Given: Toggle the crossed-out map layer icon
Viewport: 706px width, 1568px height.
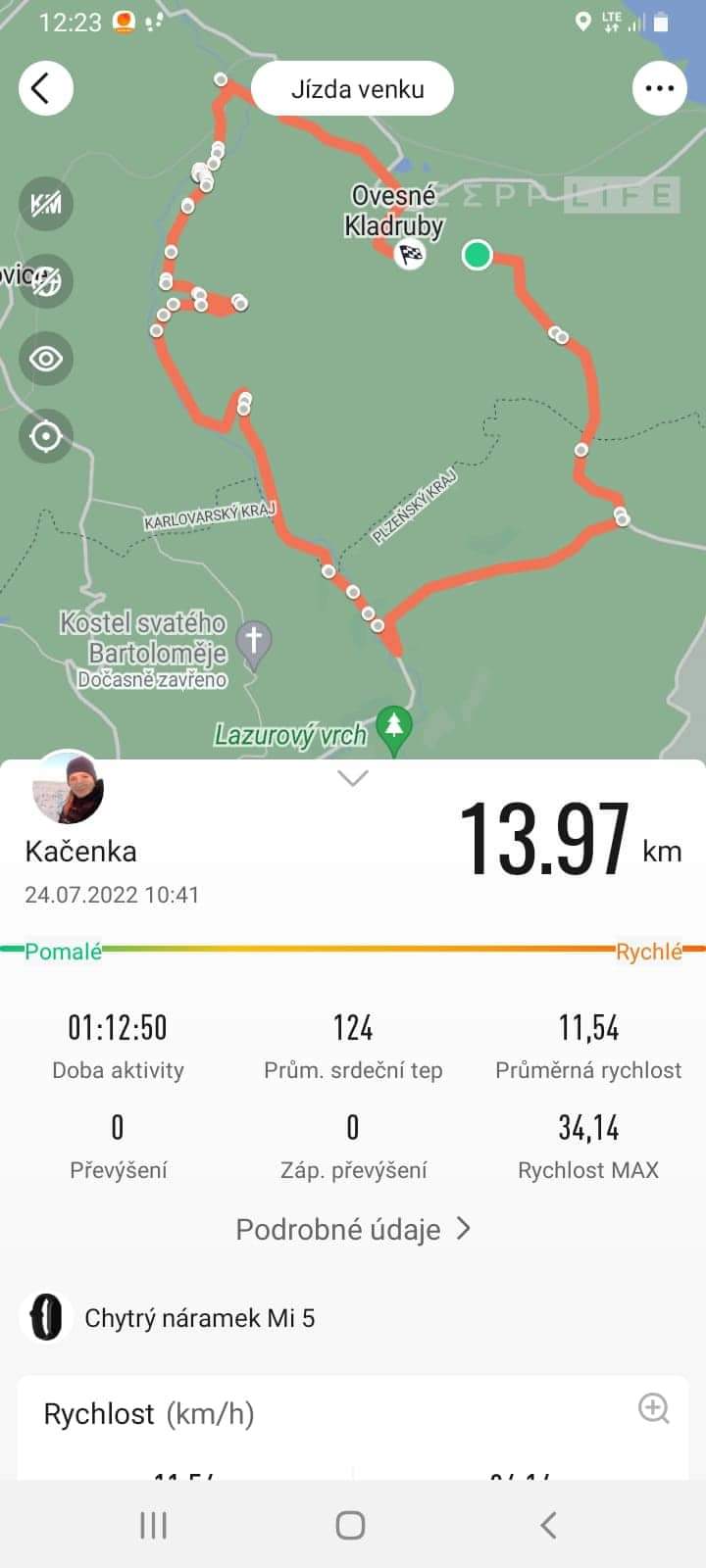Looking at the screenshot, I should tap(46, 281).
